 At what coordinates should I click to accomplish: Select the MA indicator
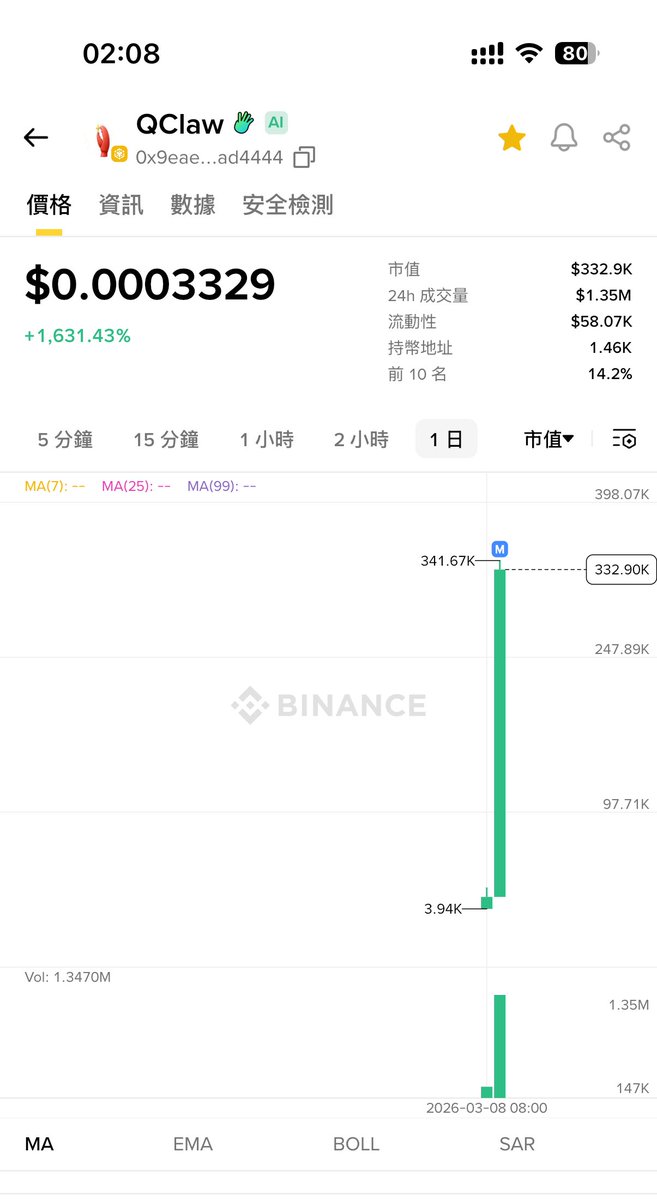tap(39, 1144)
